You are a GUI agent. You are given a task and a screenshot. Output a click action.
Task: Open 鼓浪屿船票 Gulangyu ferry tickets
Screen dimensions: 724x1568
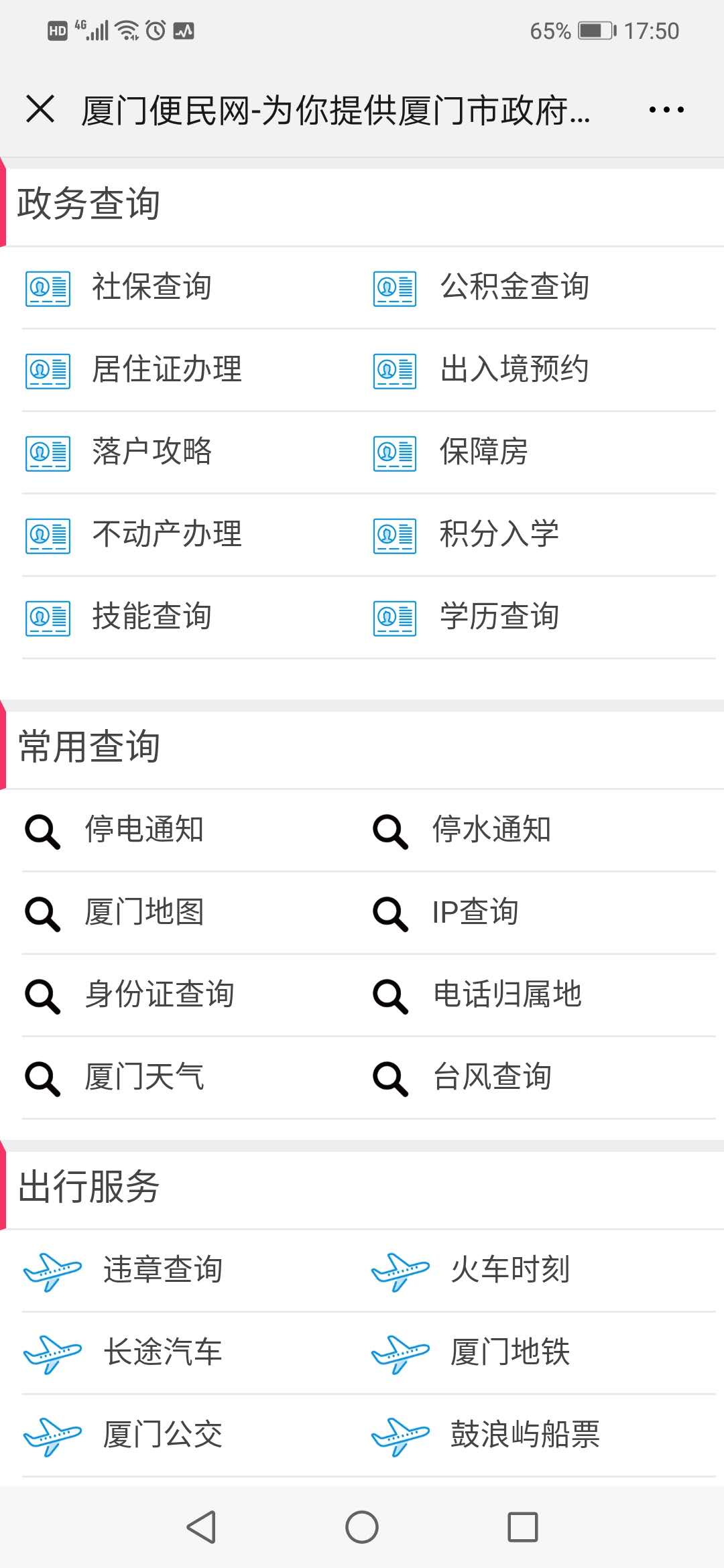pos(525,1434)
